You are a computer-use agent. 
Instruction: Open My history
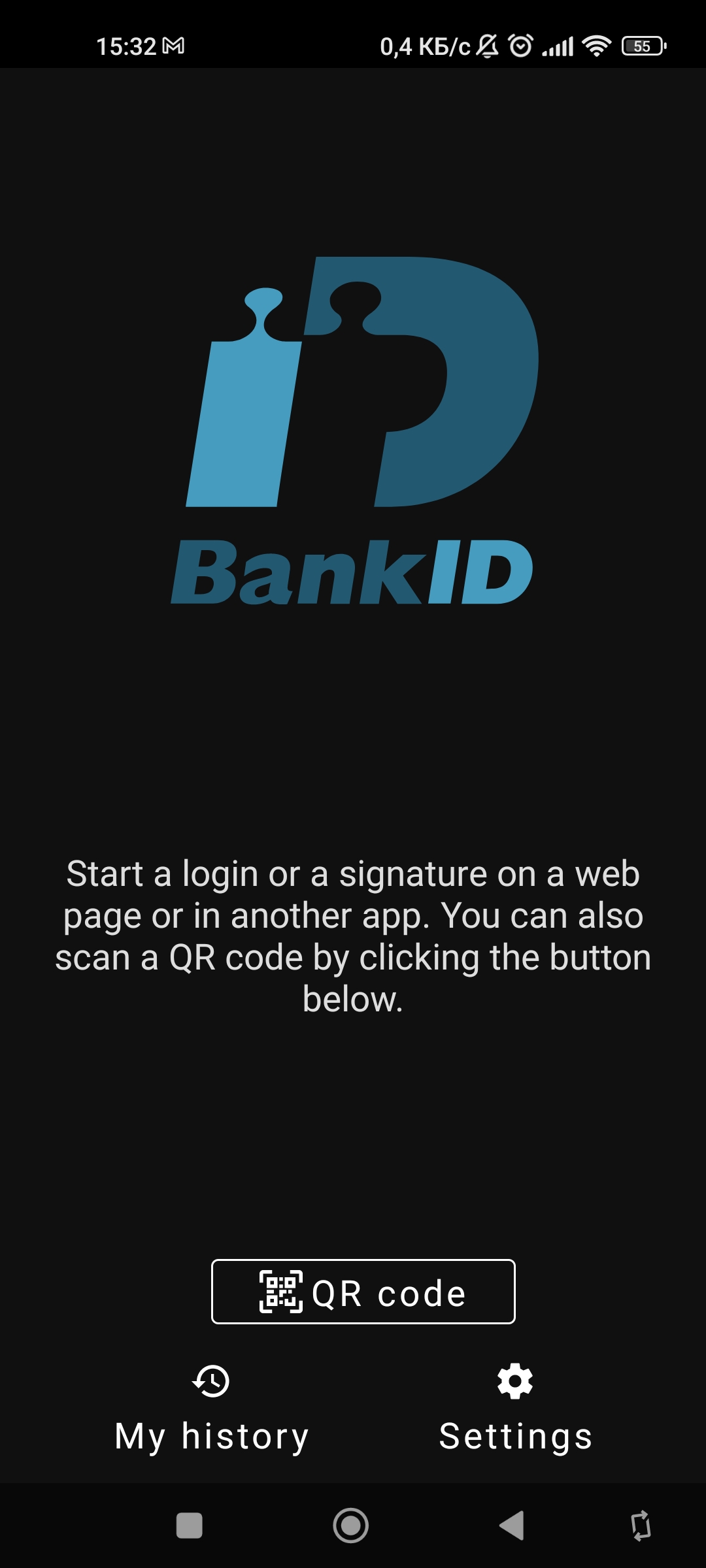[x=211, y=1409]
